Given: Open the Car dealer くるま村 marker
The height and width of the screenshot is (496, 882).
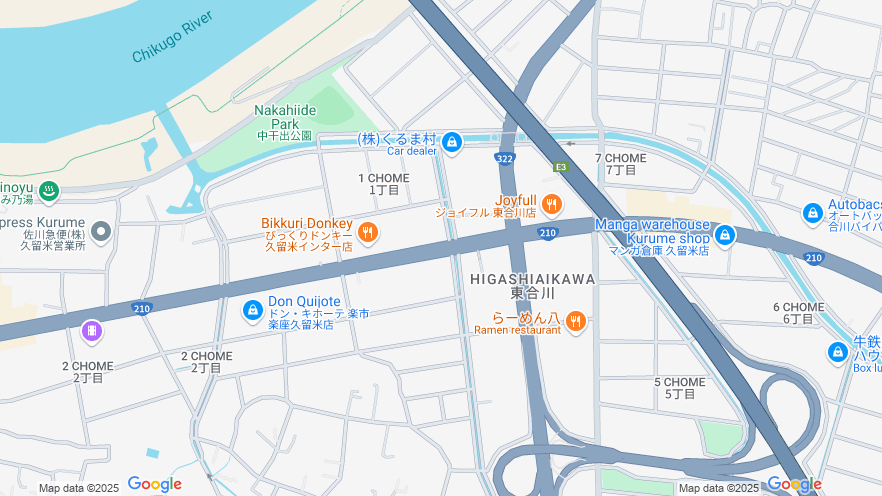Looking at the screenshot, I should coord(452,143).
